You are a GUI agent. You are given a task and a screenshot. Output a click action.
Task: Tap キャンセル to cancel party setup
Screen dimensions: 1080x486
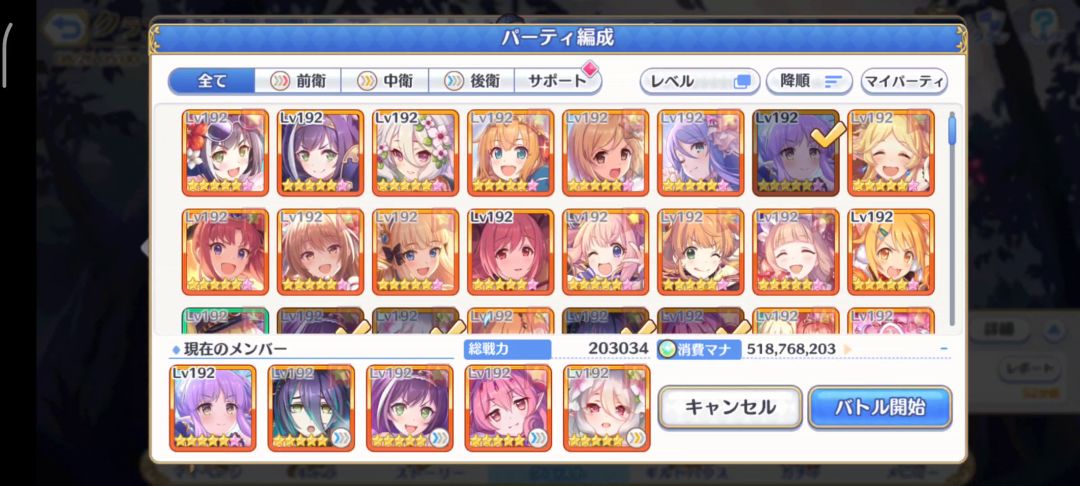(x=730, y=407)
